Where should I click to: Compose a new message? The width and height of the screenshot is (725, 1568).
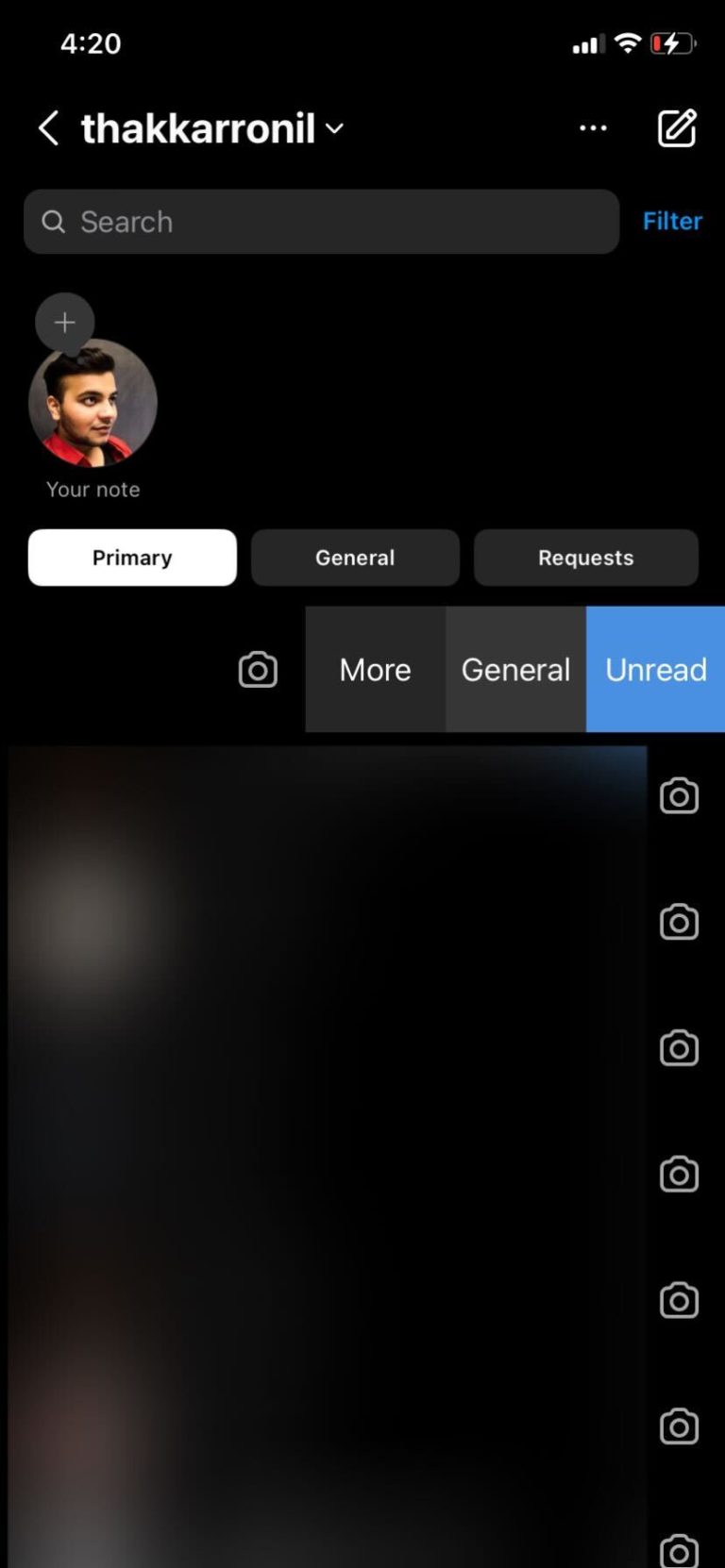(x=677, y=128)
